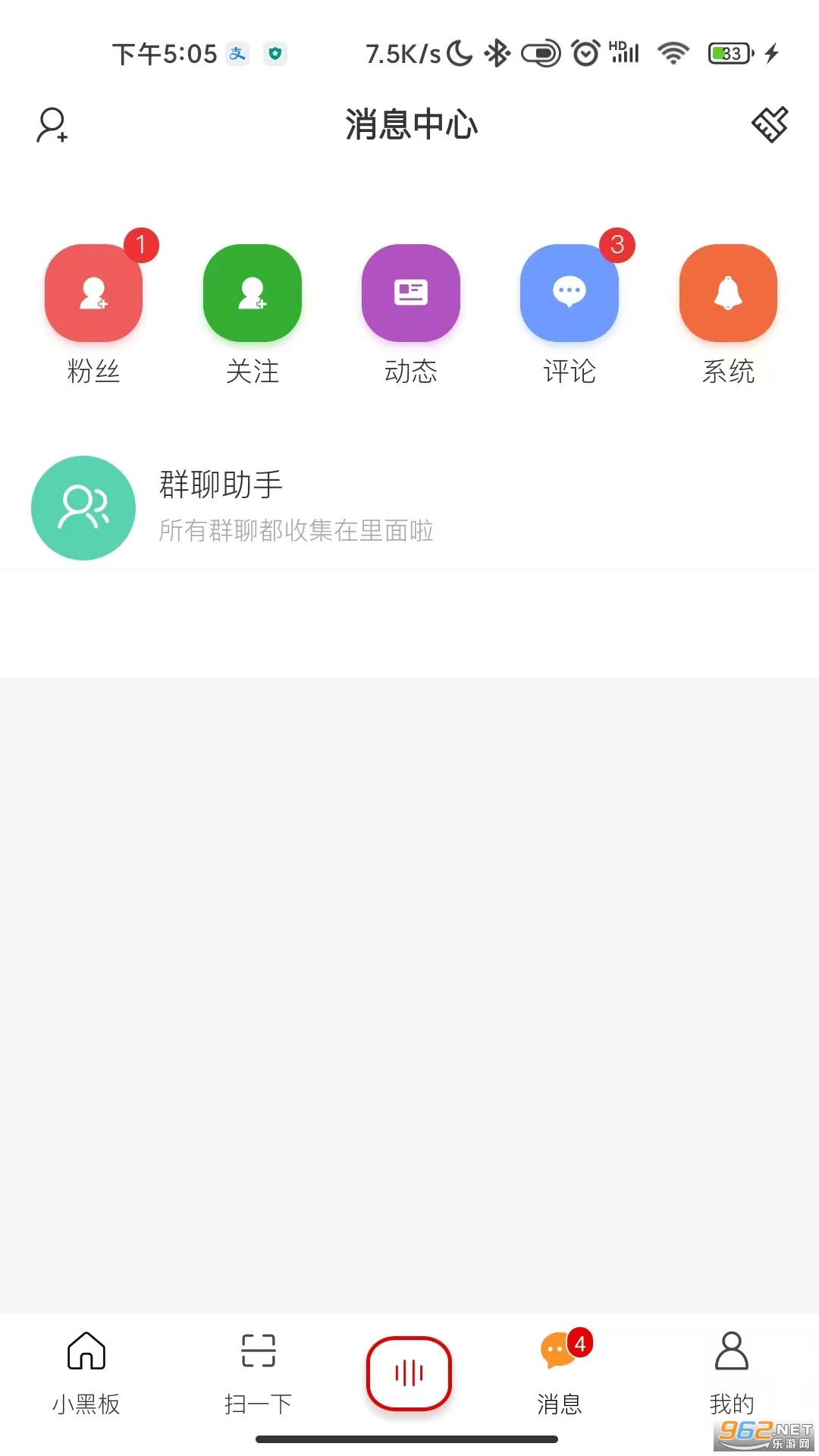Tap the unread badge on 粉丝
The height and width of the screenshot is (1456, 819).
tap(141, 245)
